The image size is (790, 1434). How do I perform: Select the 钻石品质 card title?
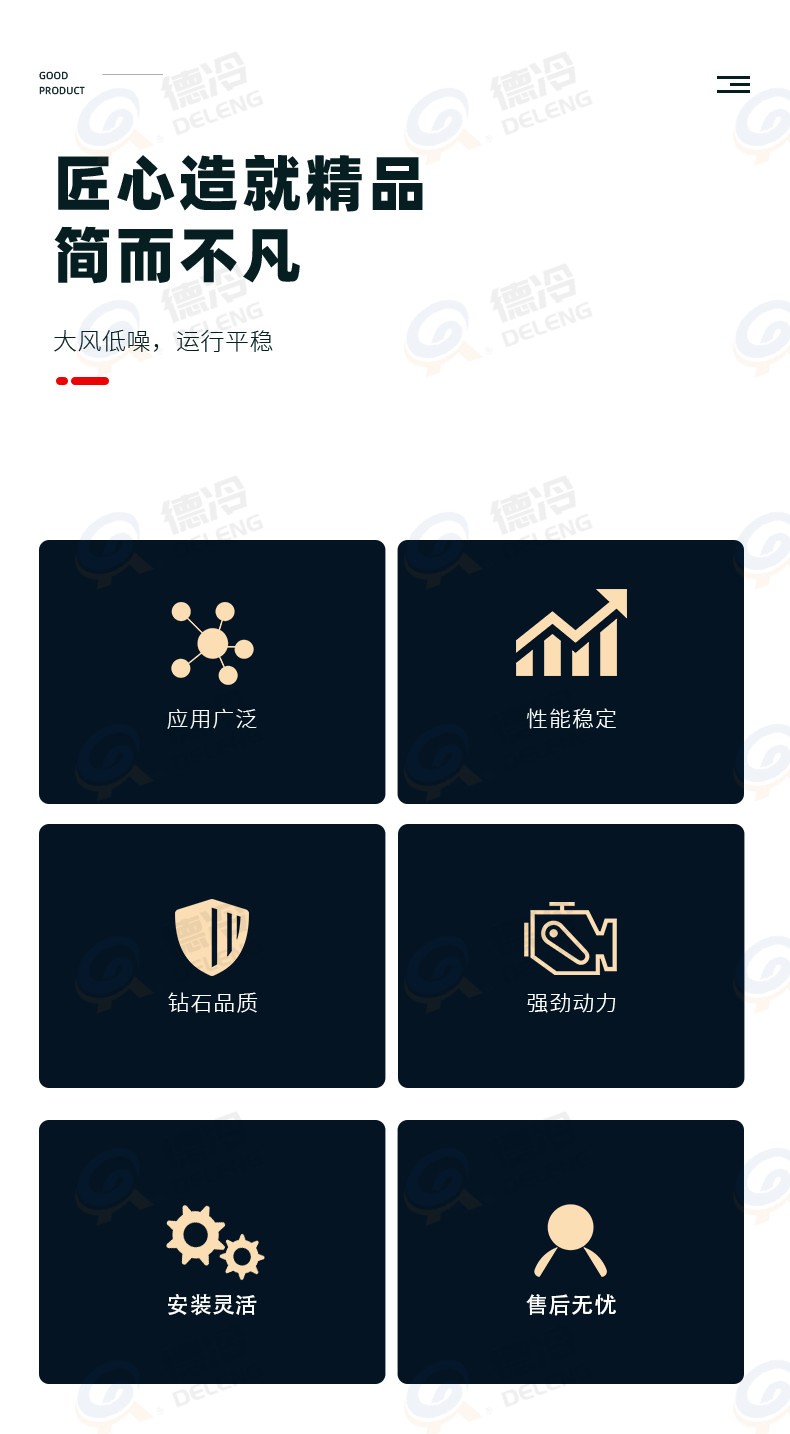click(x=211, y=1003)
